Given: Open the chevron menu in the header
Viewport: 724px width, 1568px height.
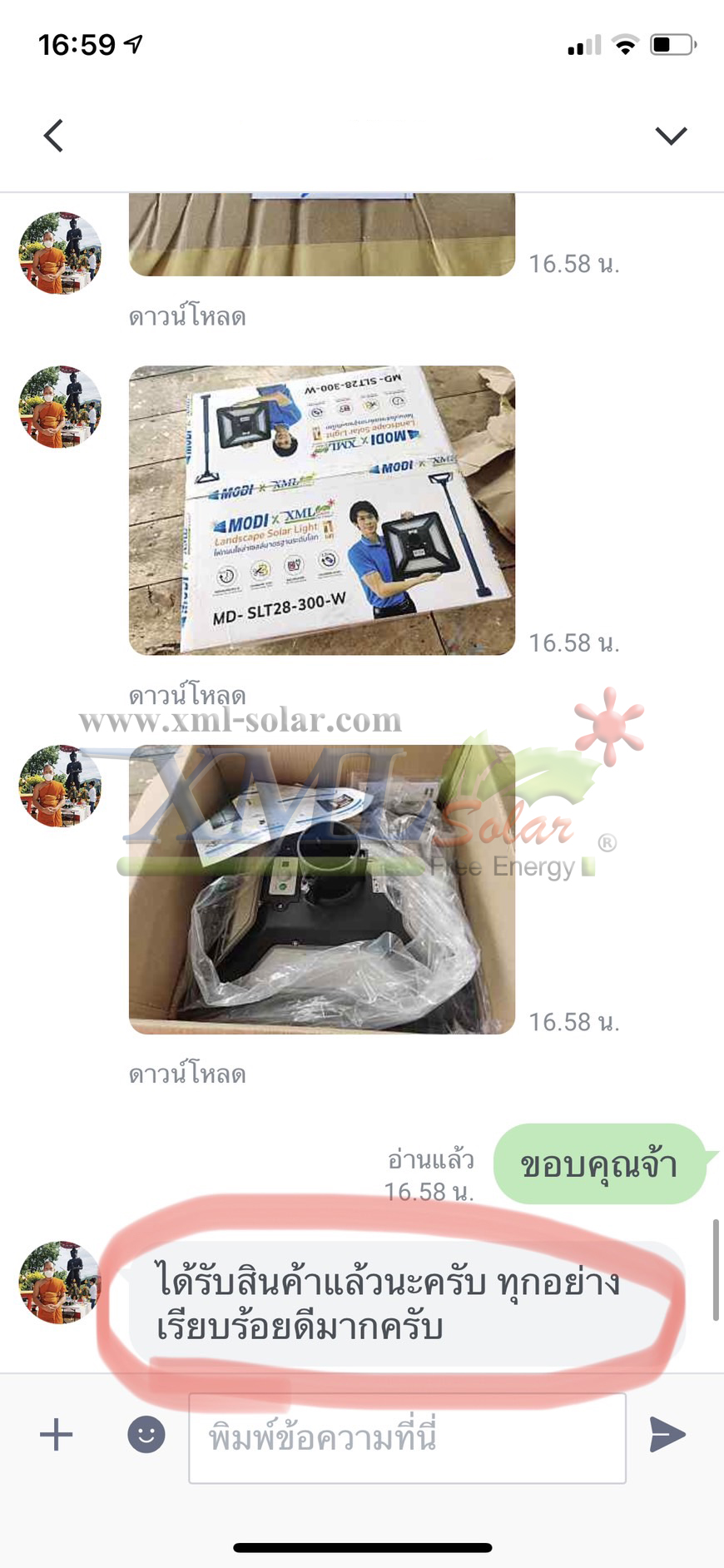Looking at the screenshot, I should [x=671, y=136].
